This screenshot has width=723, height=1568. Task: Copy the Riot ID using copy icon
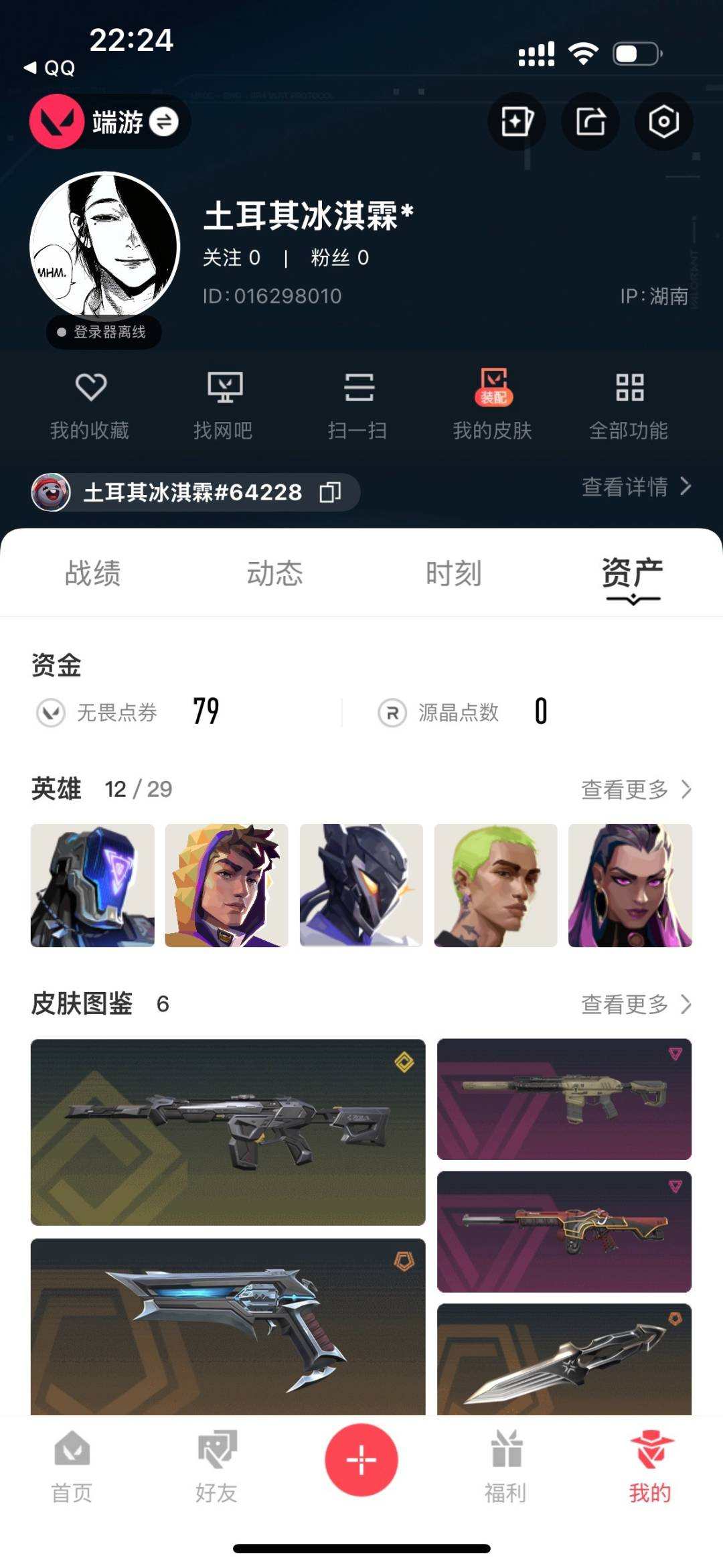pos(329,491)
